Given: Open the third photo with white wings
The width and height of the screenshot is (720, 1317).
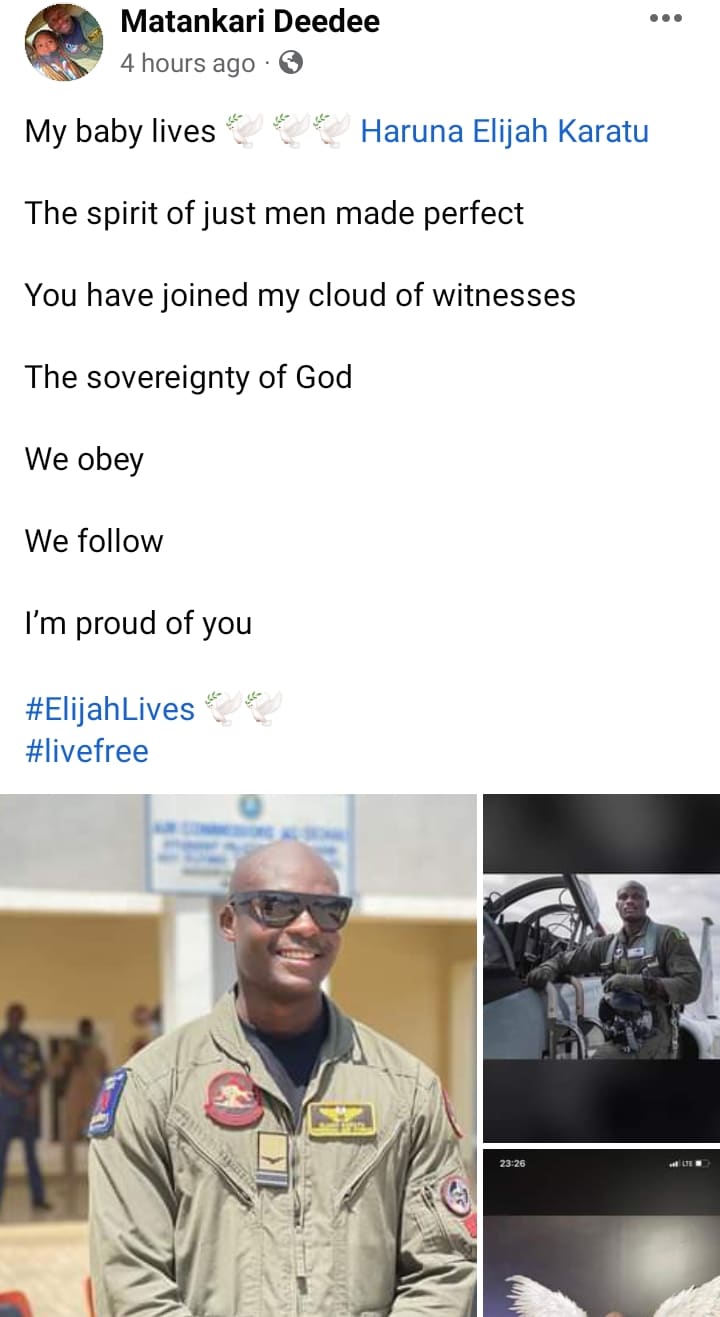Looking at the screenshot, I should pyautogui.click(x=601, y=1235).
